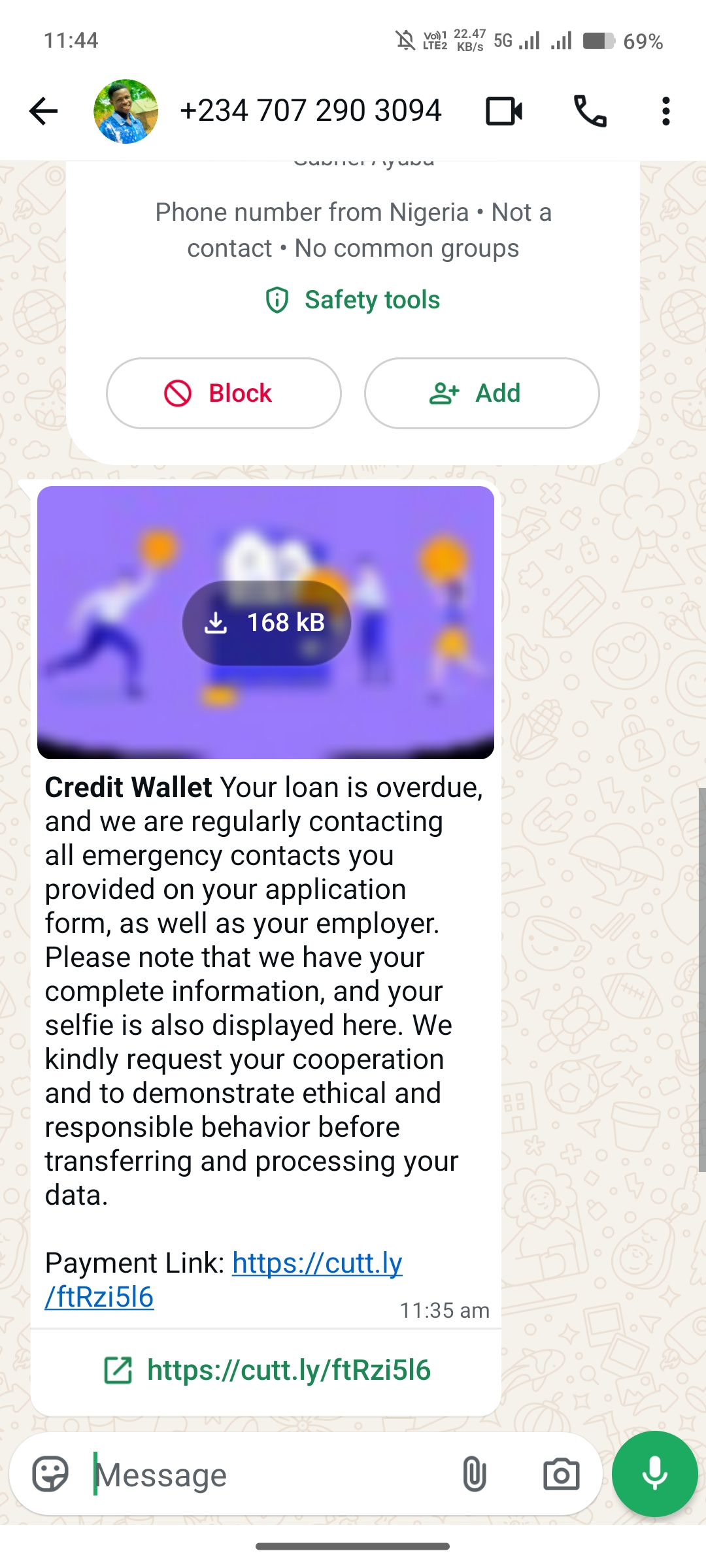Add this number to contacts
This screenshot has height=1568, width=706.
[482, 393]
